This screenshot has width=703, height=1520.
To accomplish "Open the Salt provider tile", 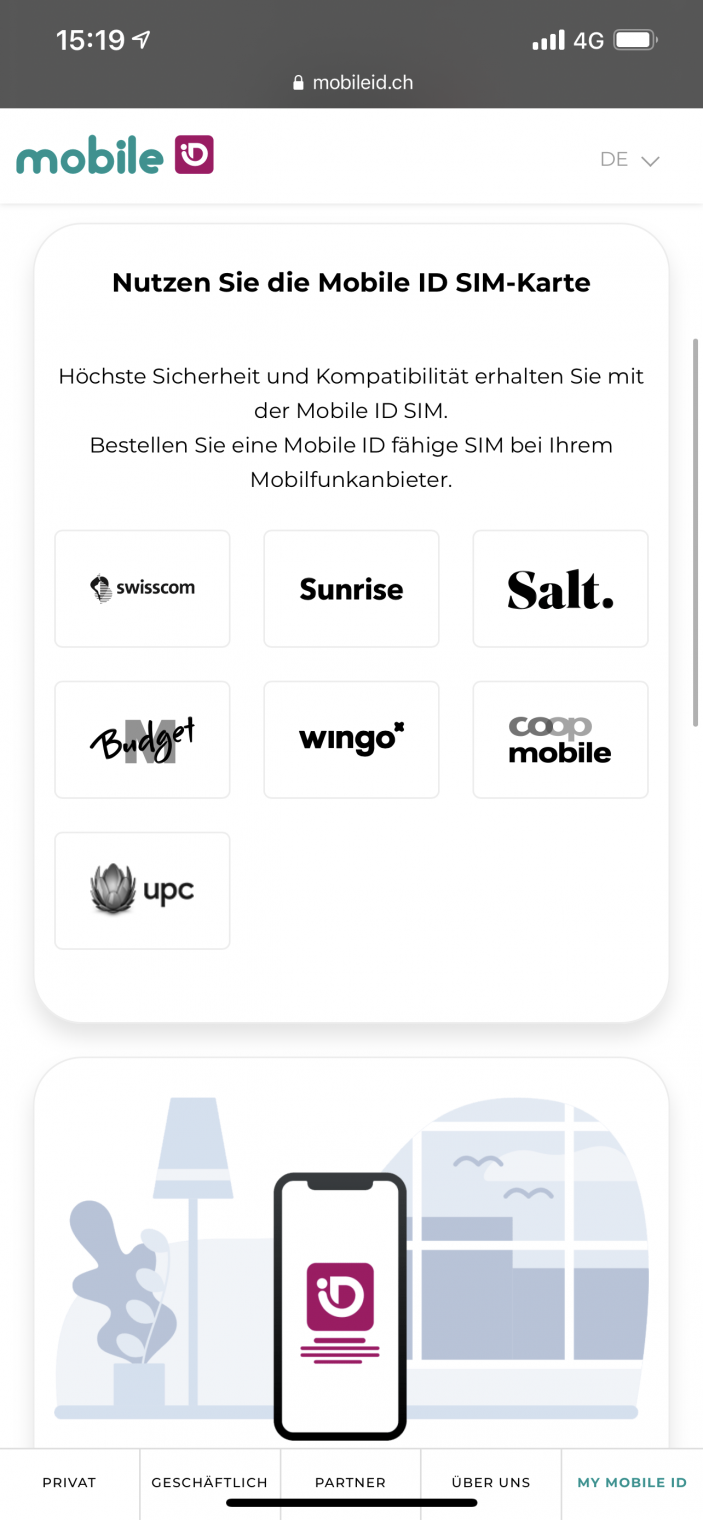I will click(x=560, y=588).
